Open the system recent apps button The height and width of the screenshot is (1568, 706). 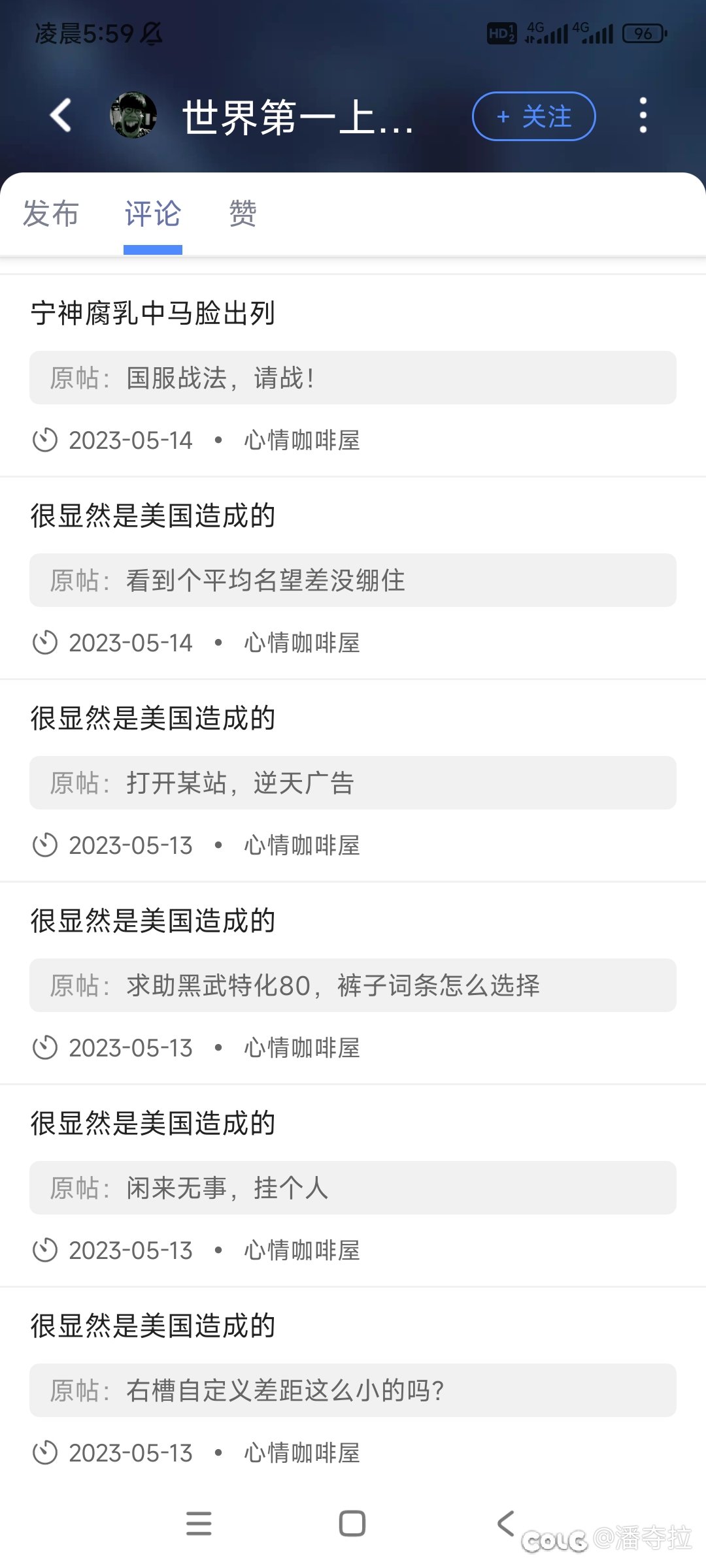(x=199, y=1524)
